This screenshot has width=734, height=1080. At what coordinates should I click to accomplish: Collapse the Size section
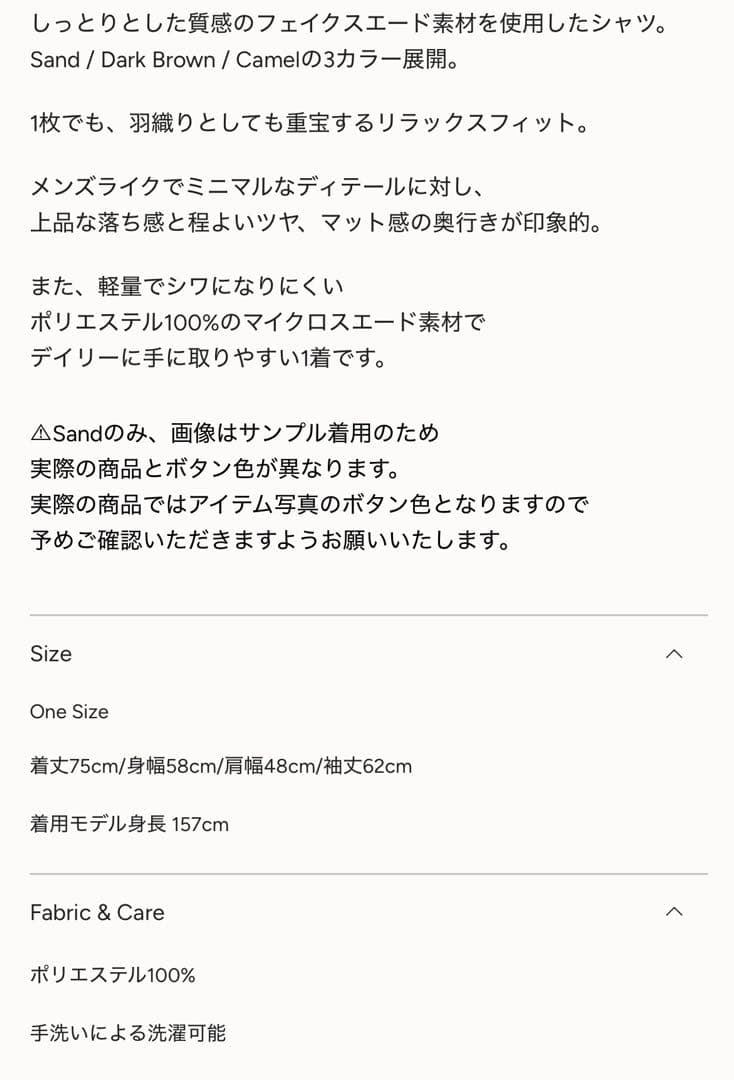coord(674,654)
